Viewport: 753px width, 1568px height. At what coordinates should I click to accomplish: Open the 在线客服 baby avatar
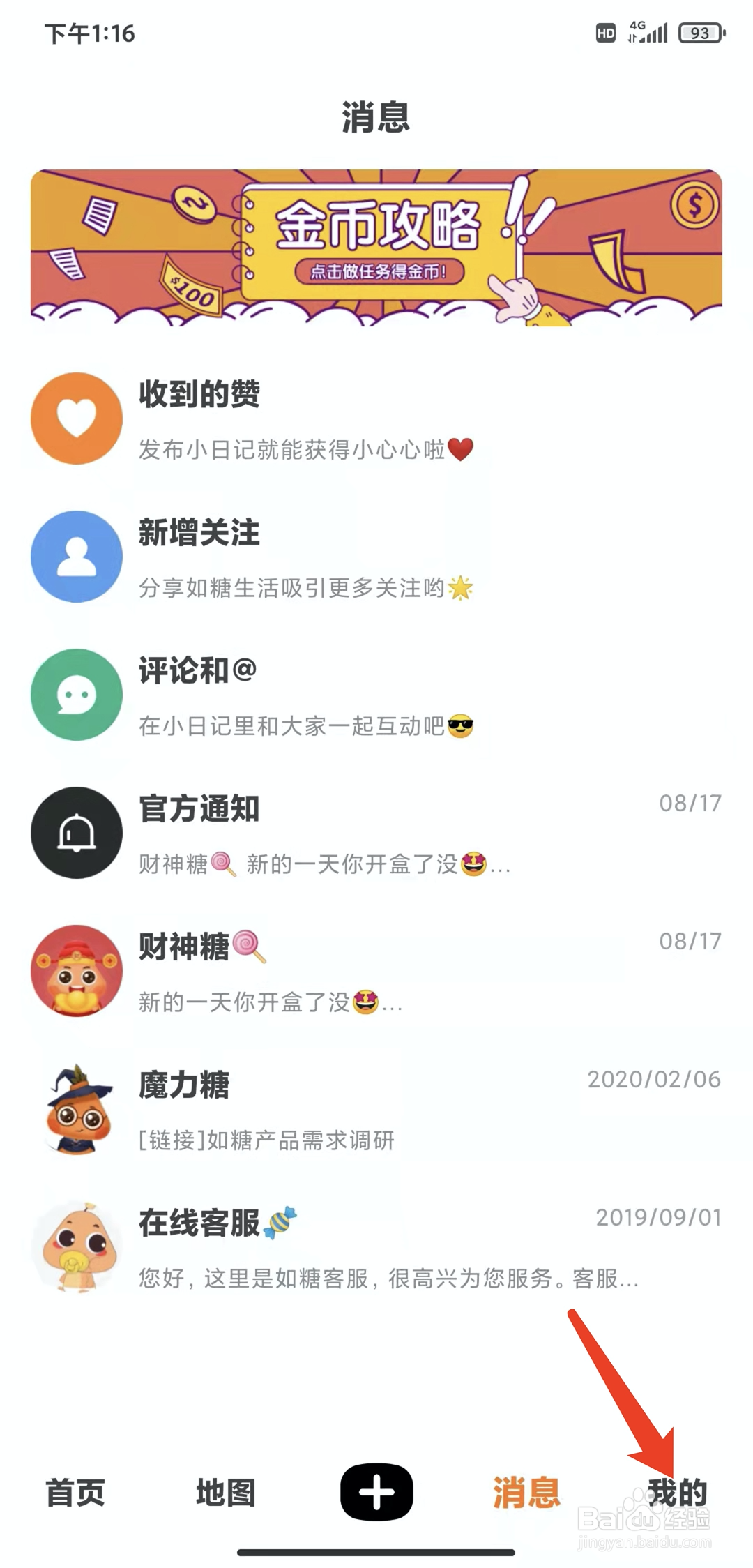coord(77,1248)
